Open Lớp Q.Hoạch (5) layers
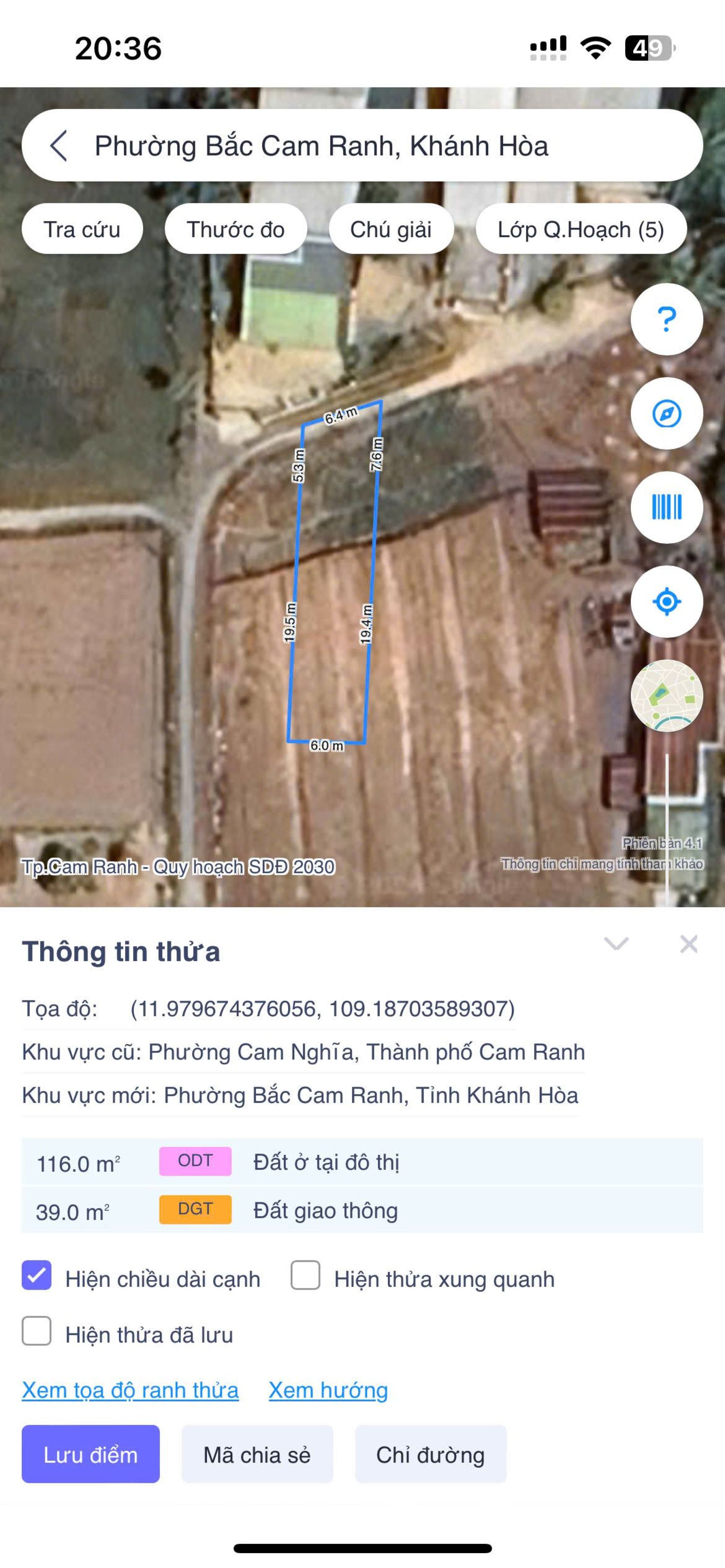This screenshot has width=725, height=1568. click(581, 229)
